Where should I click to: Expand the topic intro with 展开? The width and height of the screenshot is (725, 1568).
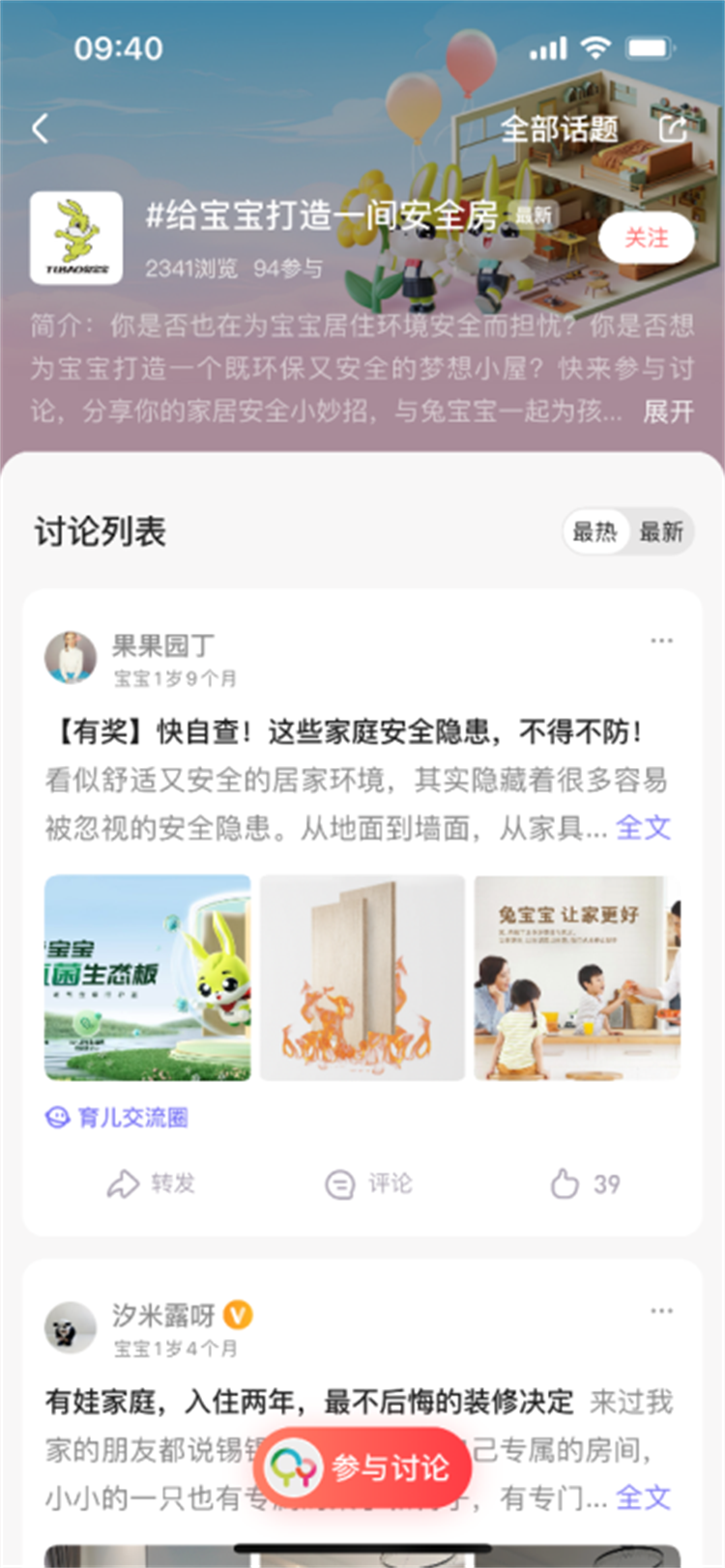point(668,412)
